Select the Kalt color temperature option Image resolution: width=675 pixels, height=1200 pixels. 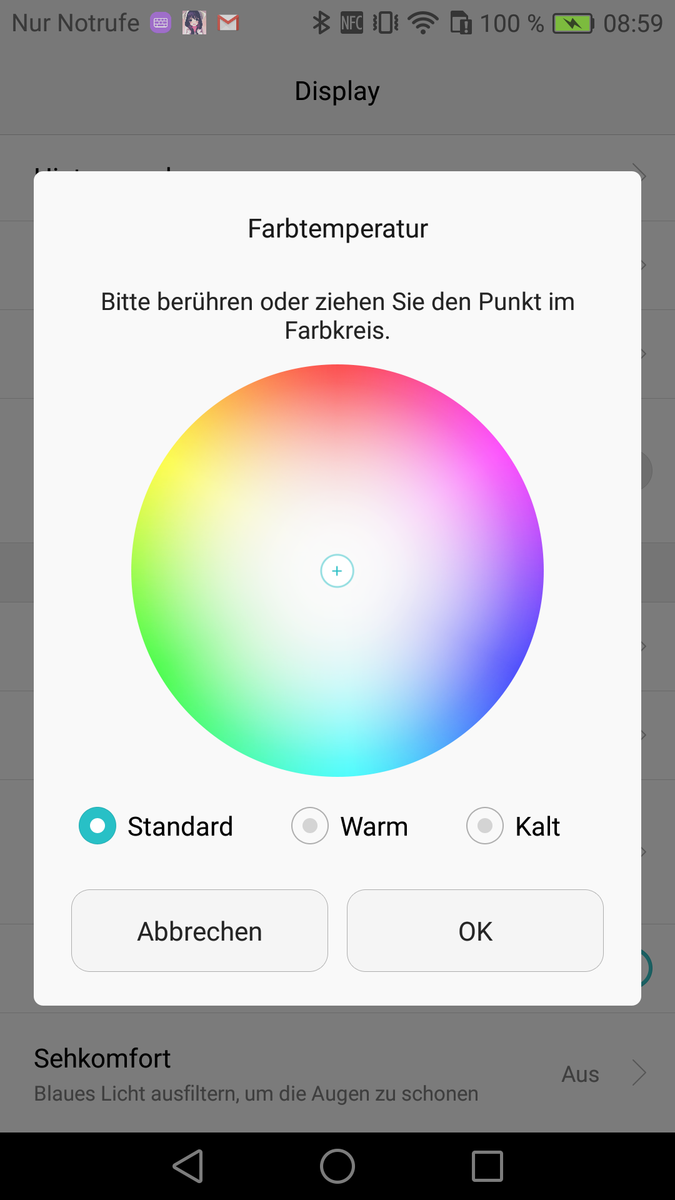click(485, 826)
